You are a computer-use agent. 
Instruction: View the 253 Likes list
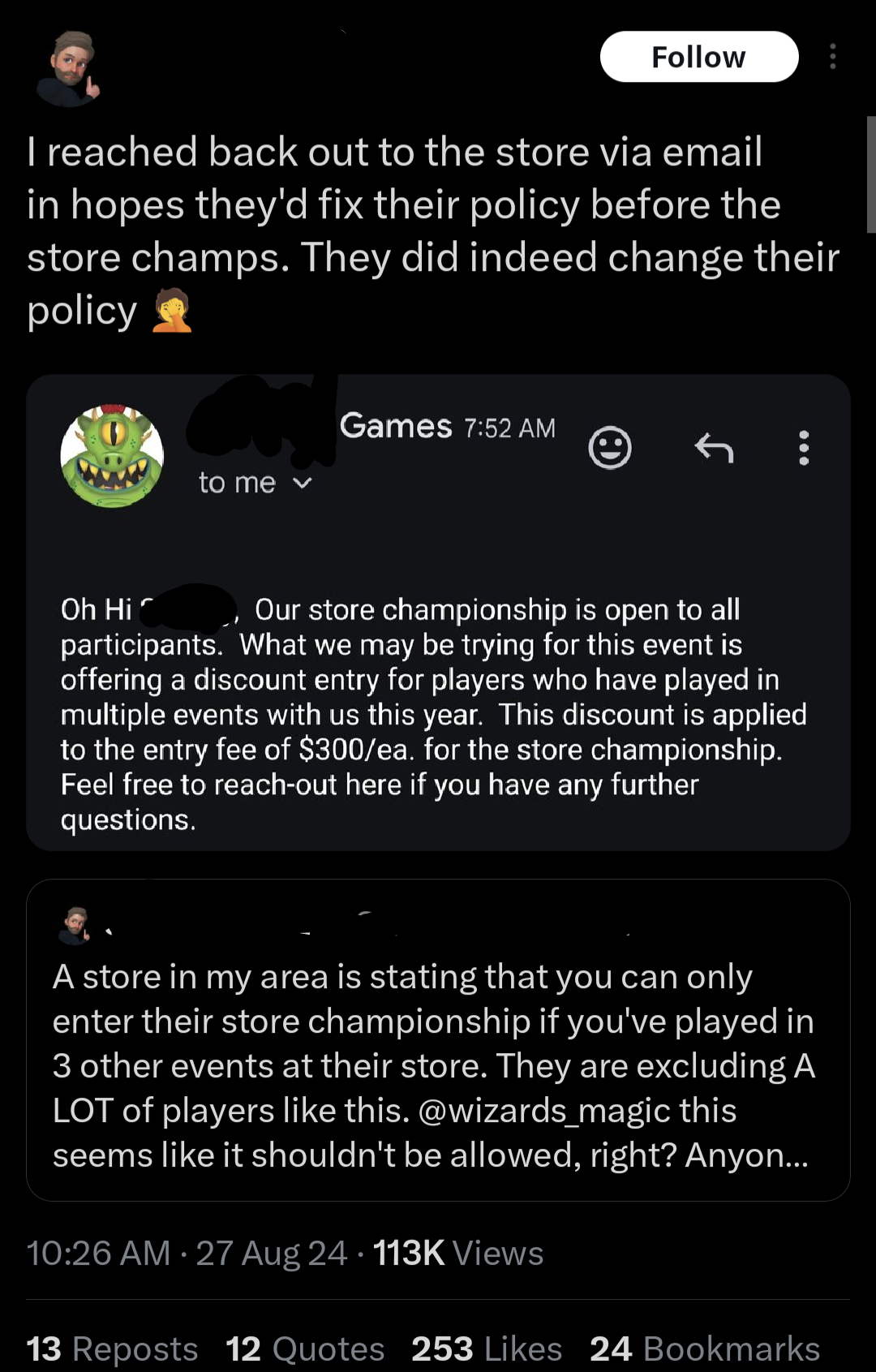point(487,1348)
